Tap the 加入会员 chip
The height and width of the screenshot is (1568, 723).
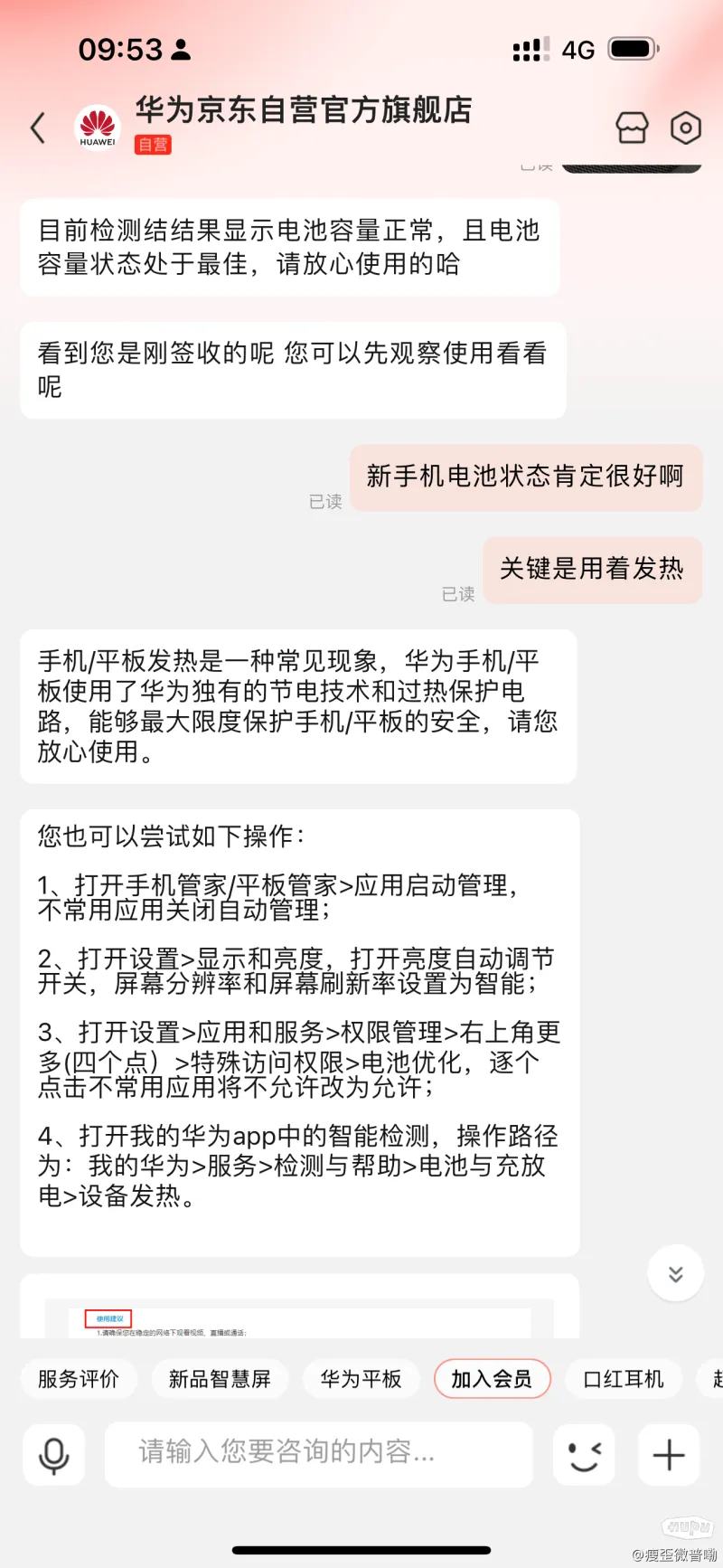tap(492, 1379)
